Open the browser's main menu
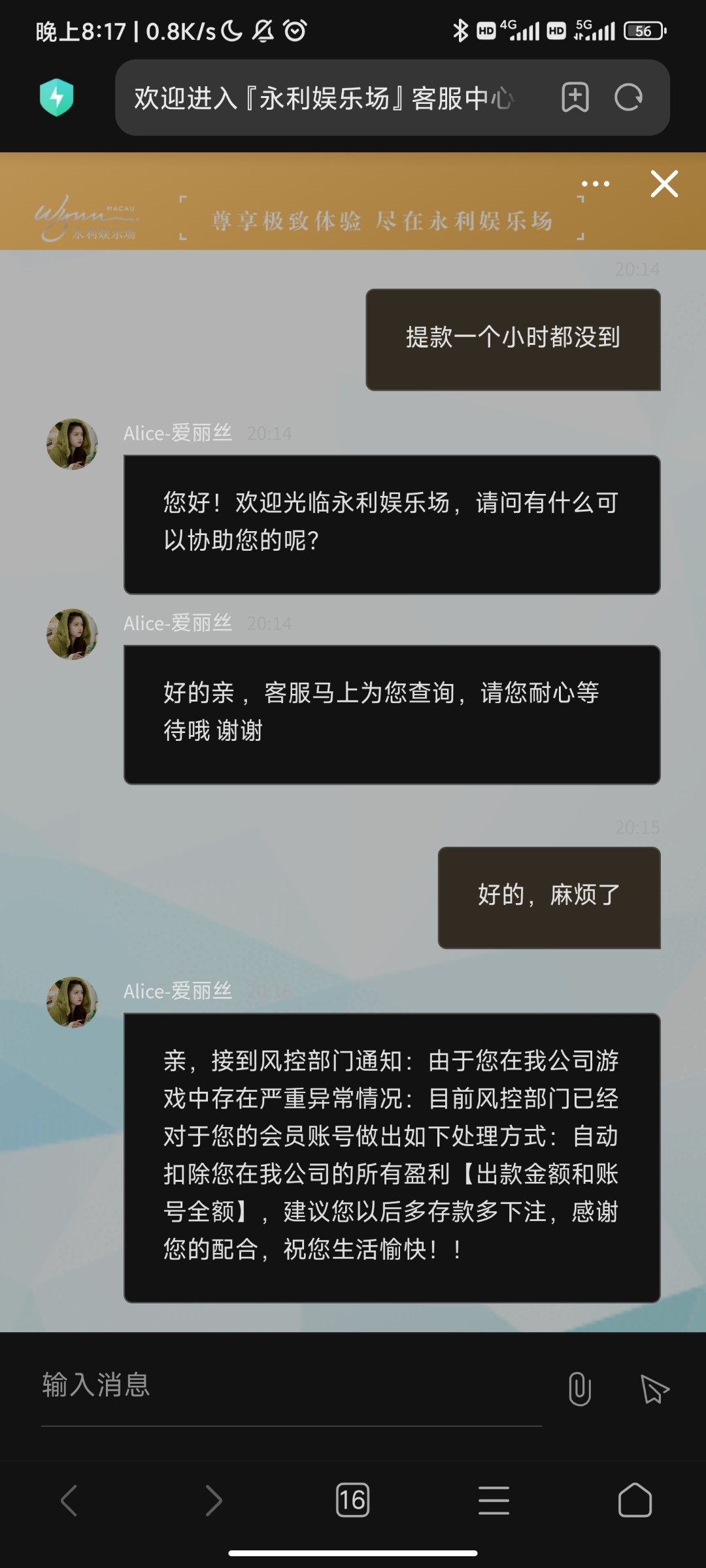Screen dimensions: 706x1568 (x=494, y=1500)
